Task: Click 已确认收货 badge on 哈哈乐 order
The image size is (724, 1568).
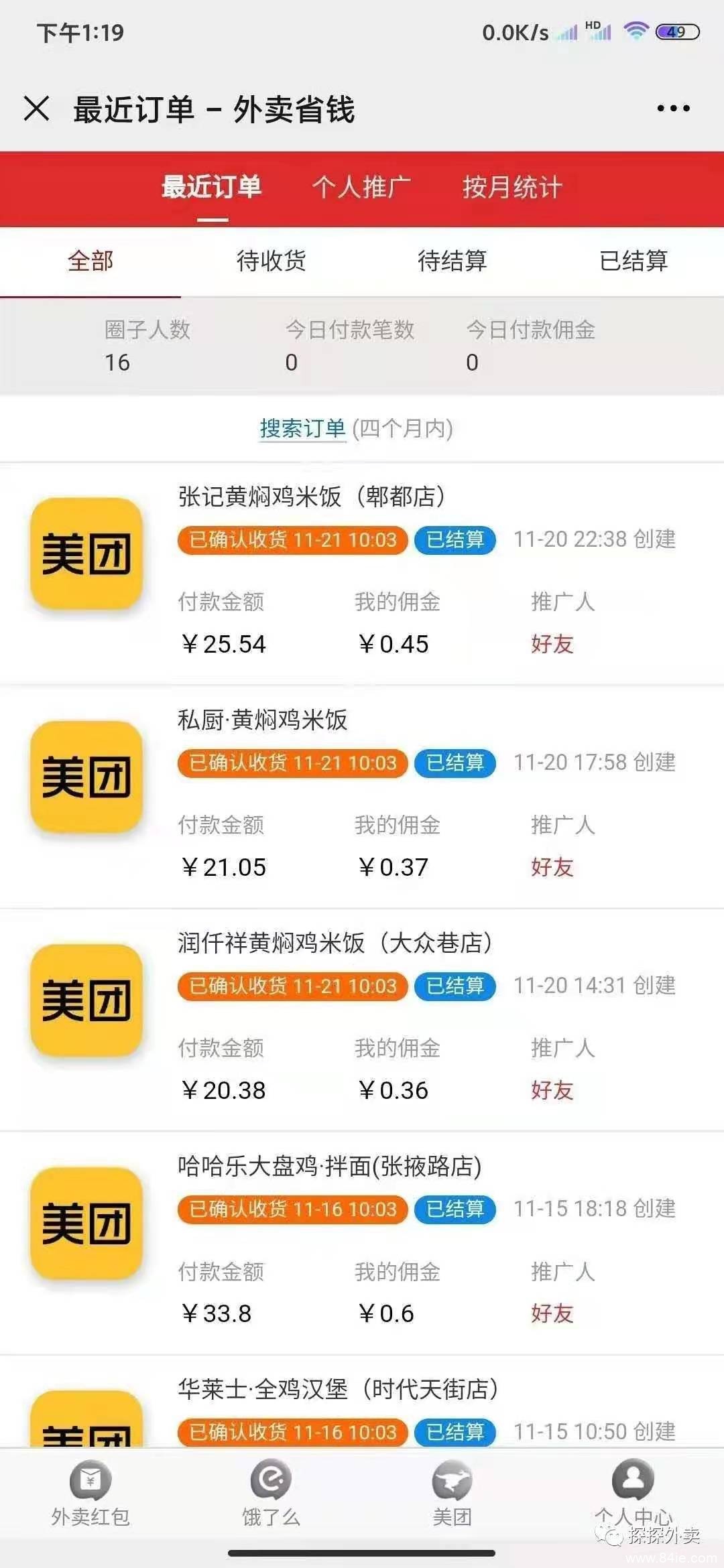Action: click(x=293, y=1210)
